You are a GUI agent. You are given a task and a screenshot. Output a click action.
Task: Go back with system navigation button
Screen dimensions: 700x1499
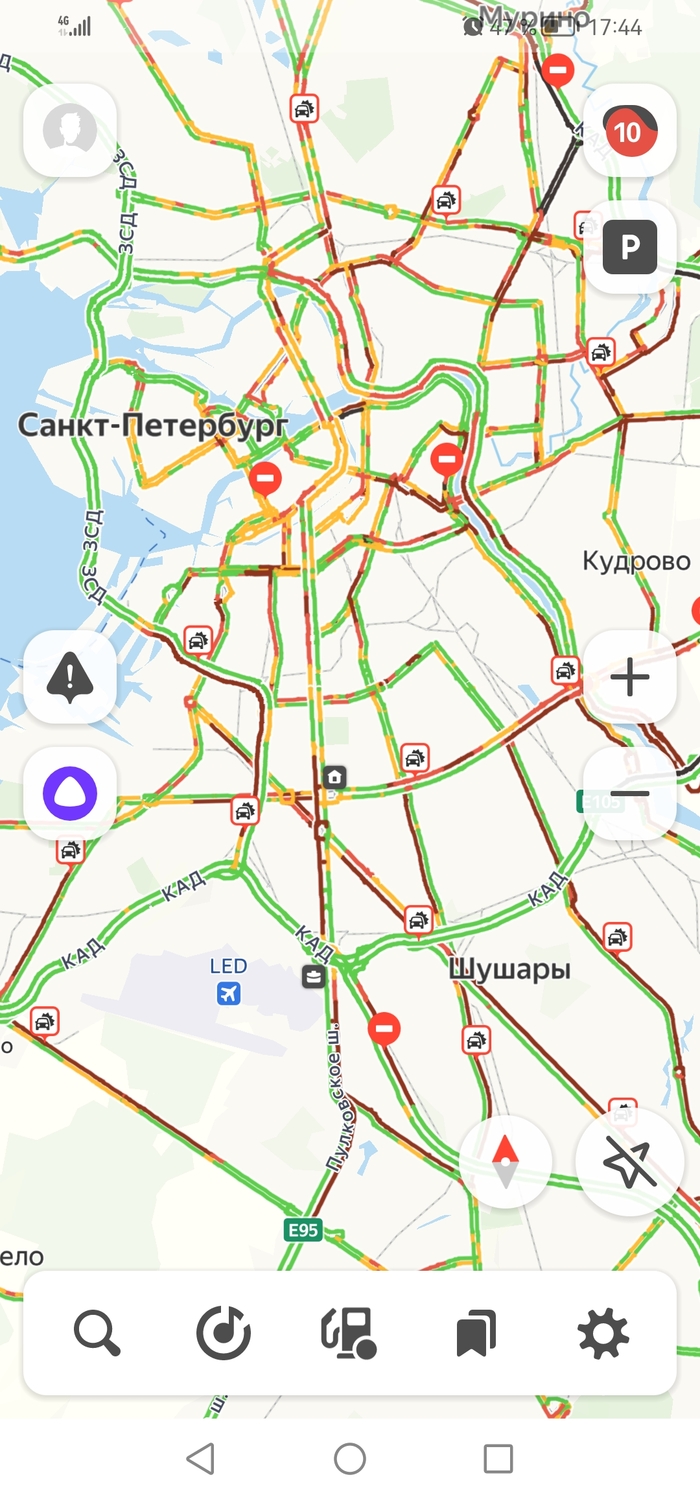pyautogui.click(x=201, y=1459)
